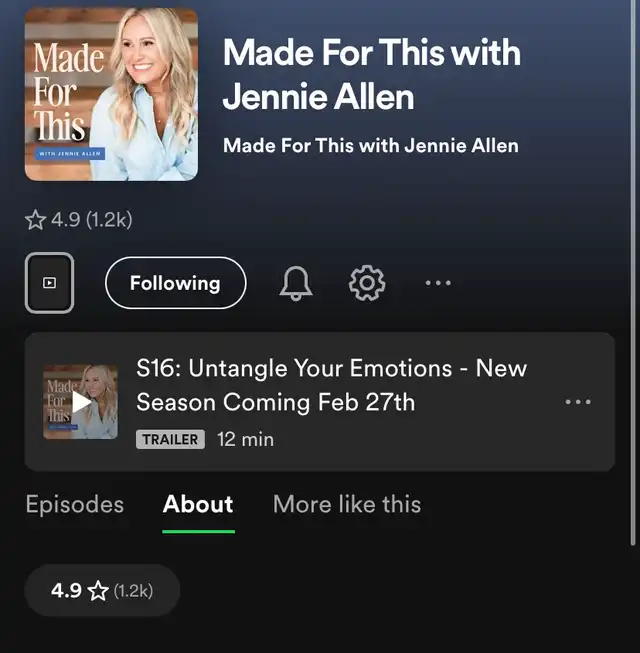Open the 4.9 star rating under the title
640x653 pixels.
click(x=79, y=220)
